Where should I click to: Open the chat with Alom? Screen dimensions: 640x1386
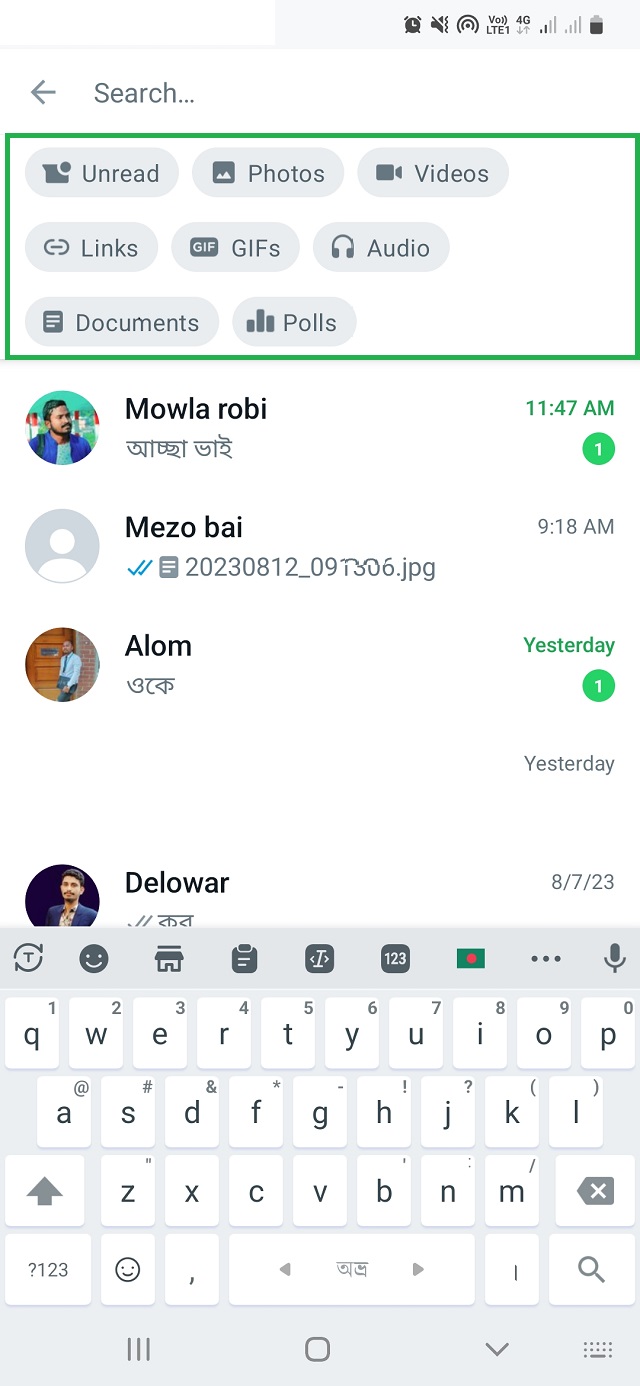(320, 664)
